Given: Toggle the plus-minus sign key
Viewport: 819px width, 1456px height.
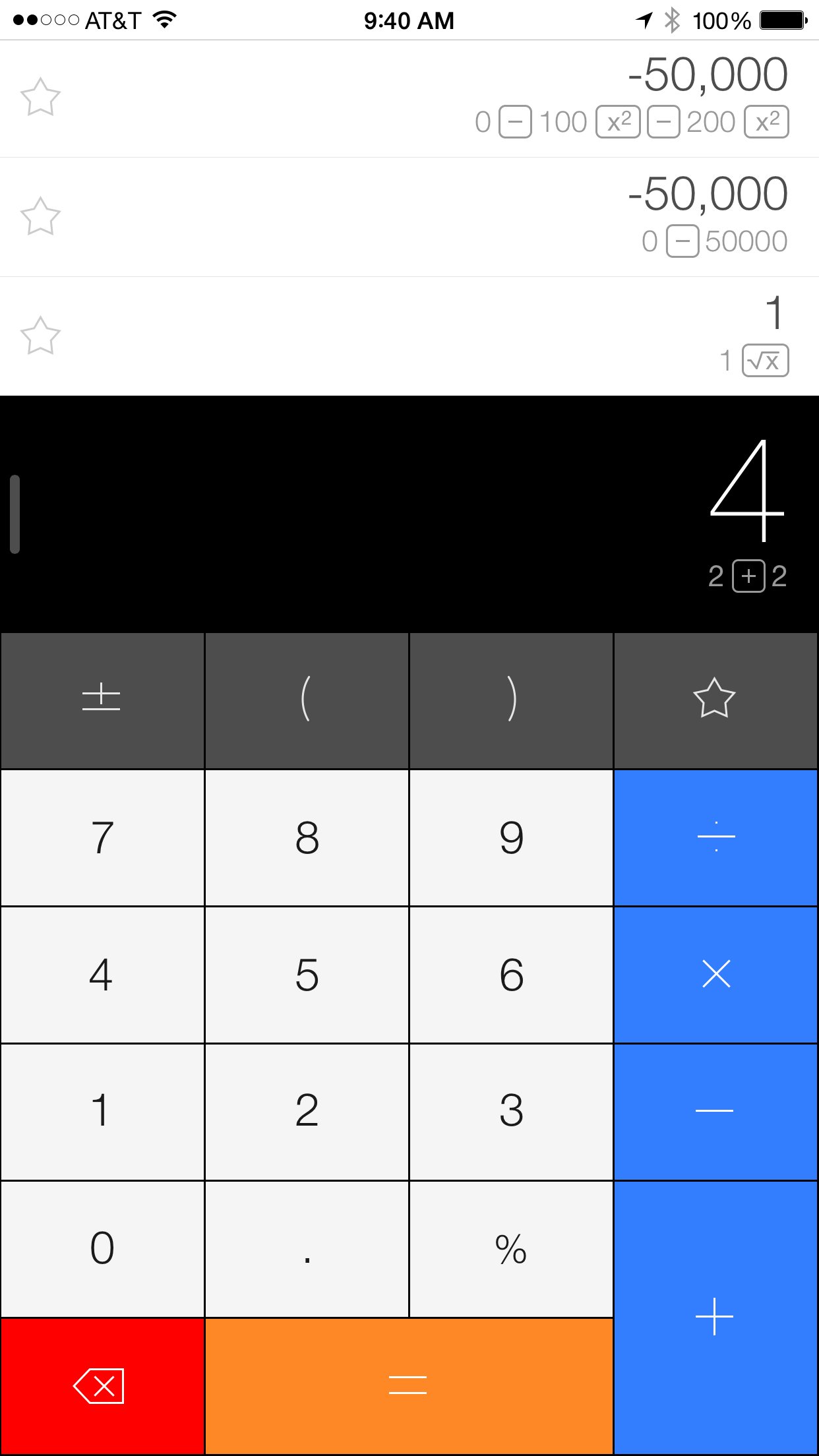Looking at the screenshot, I should point(102,700).
